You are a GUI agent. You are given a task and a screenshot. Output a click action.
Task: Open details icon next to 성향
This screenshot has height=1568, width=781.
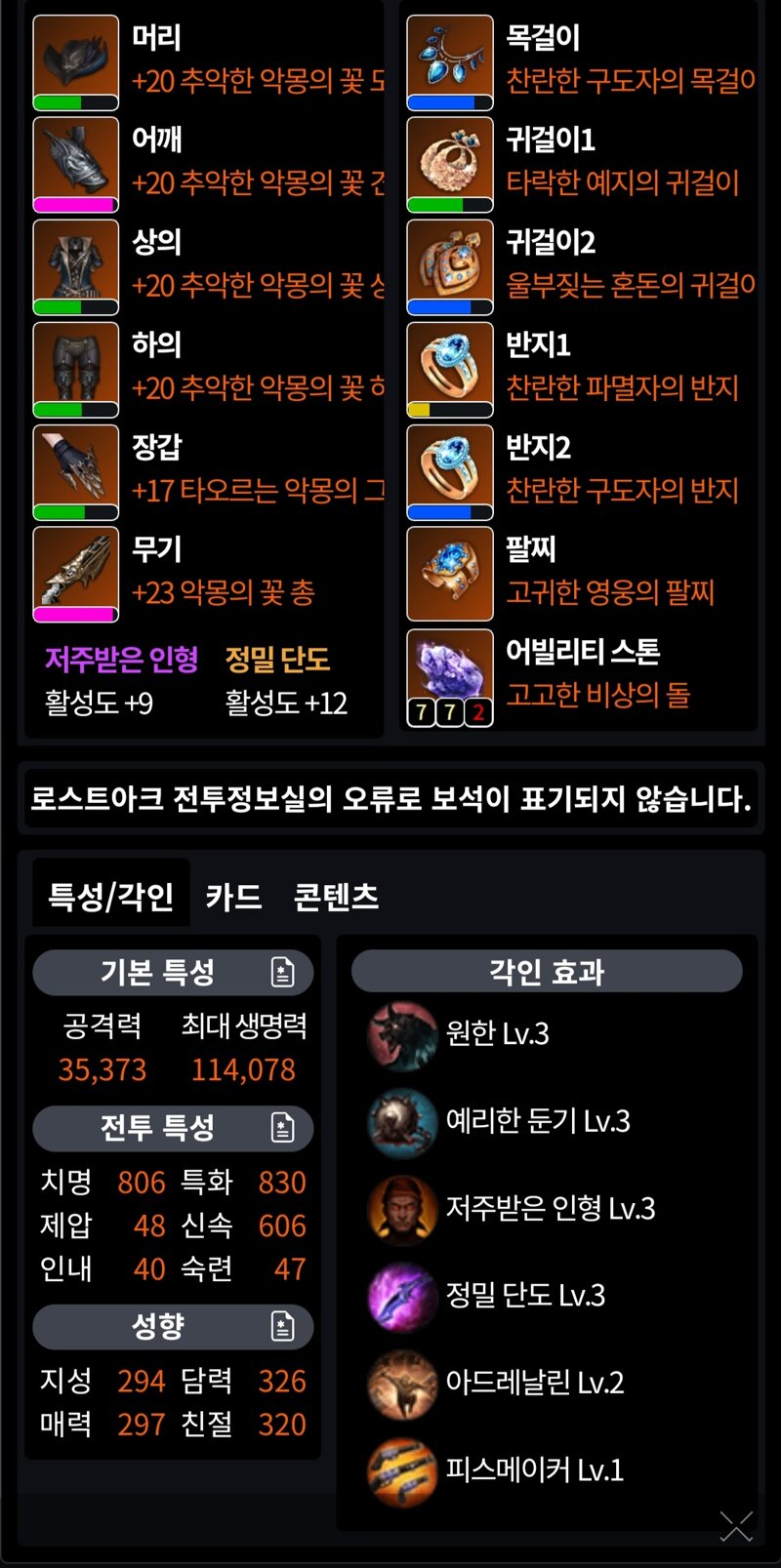(282, 1326)
